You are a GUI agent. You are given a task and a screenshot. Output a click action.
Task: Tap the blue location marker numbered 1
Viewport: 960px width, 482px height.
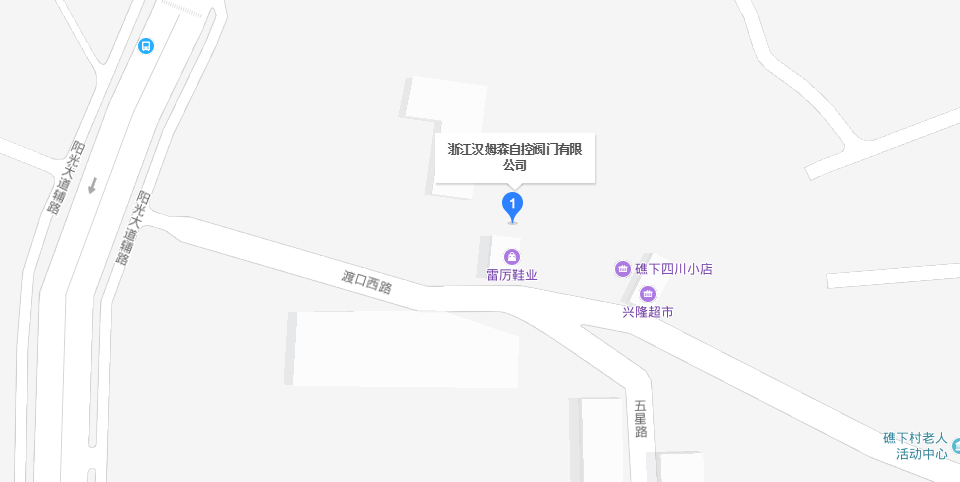pos(512,205)
